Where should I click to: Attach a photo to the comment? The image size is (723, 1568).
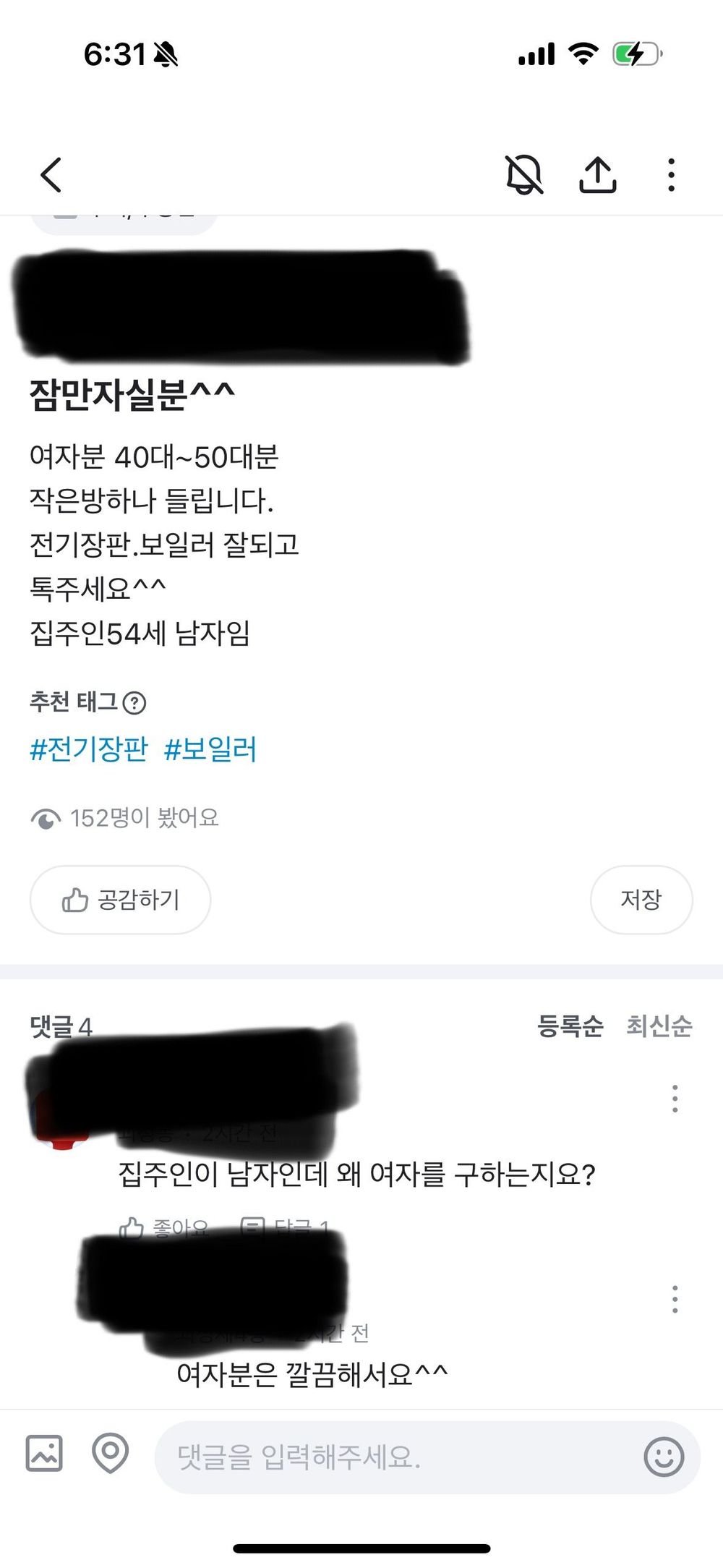pos(44,1453)
